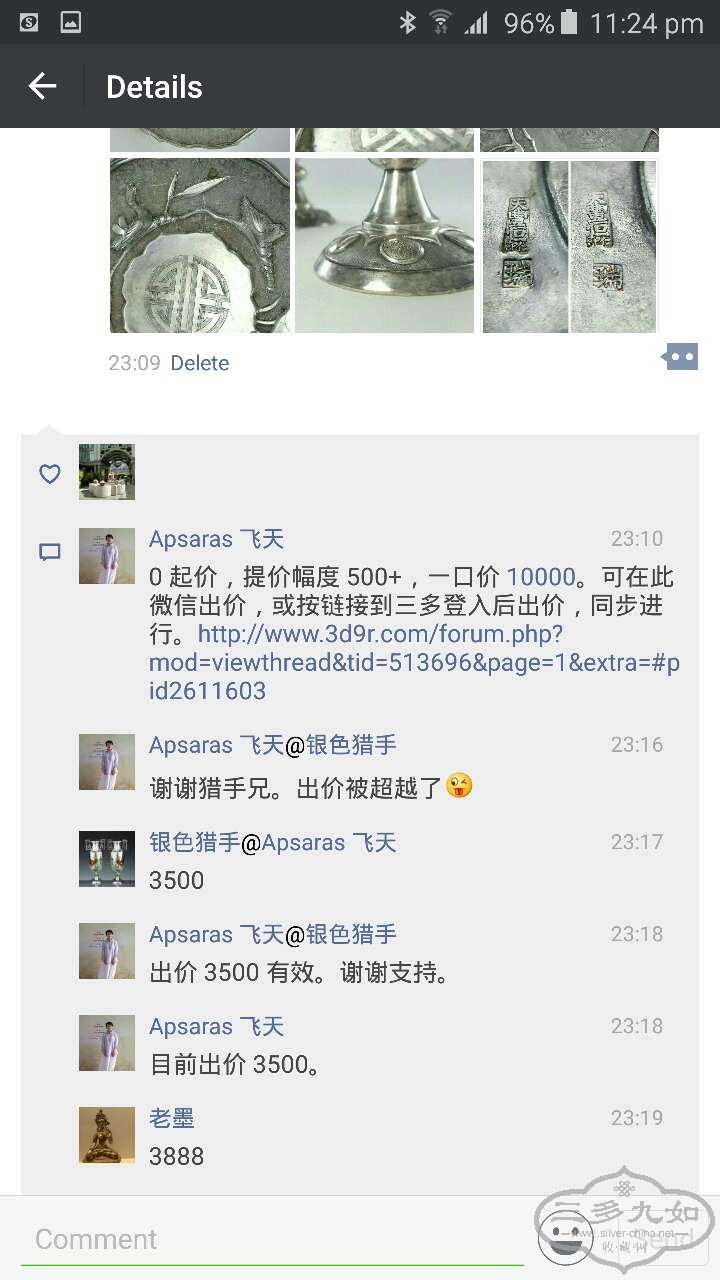Open Apsaras 飞天's profile from the 23:10 comment
720x1280 pixels.
point(216,539)
